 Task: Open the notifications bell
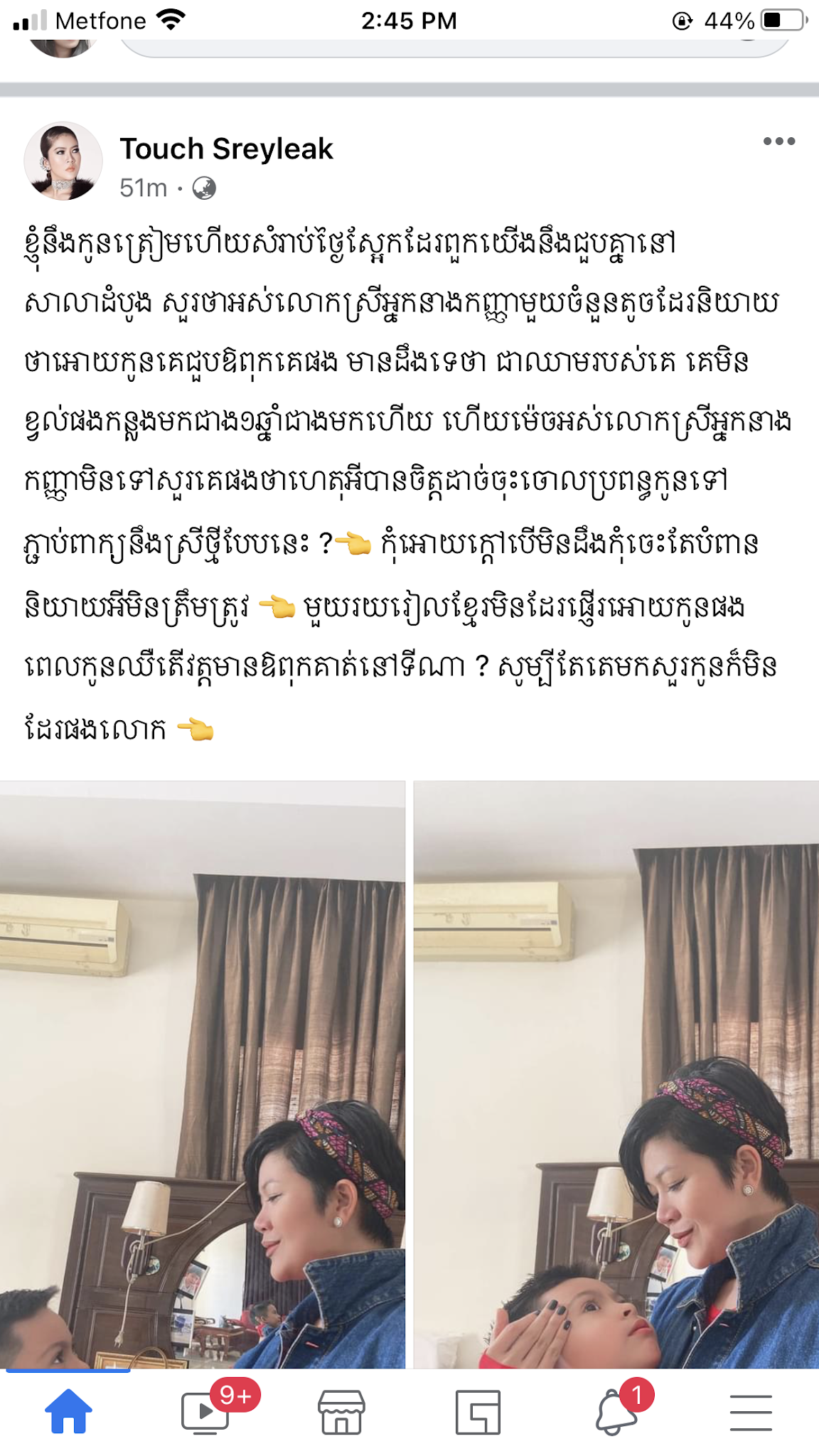614,1411
